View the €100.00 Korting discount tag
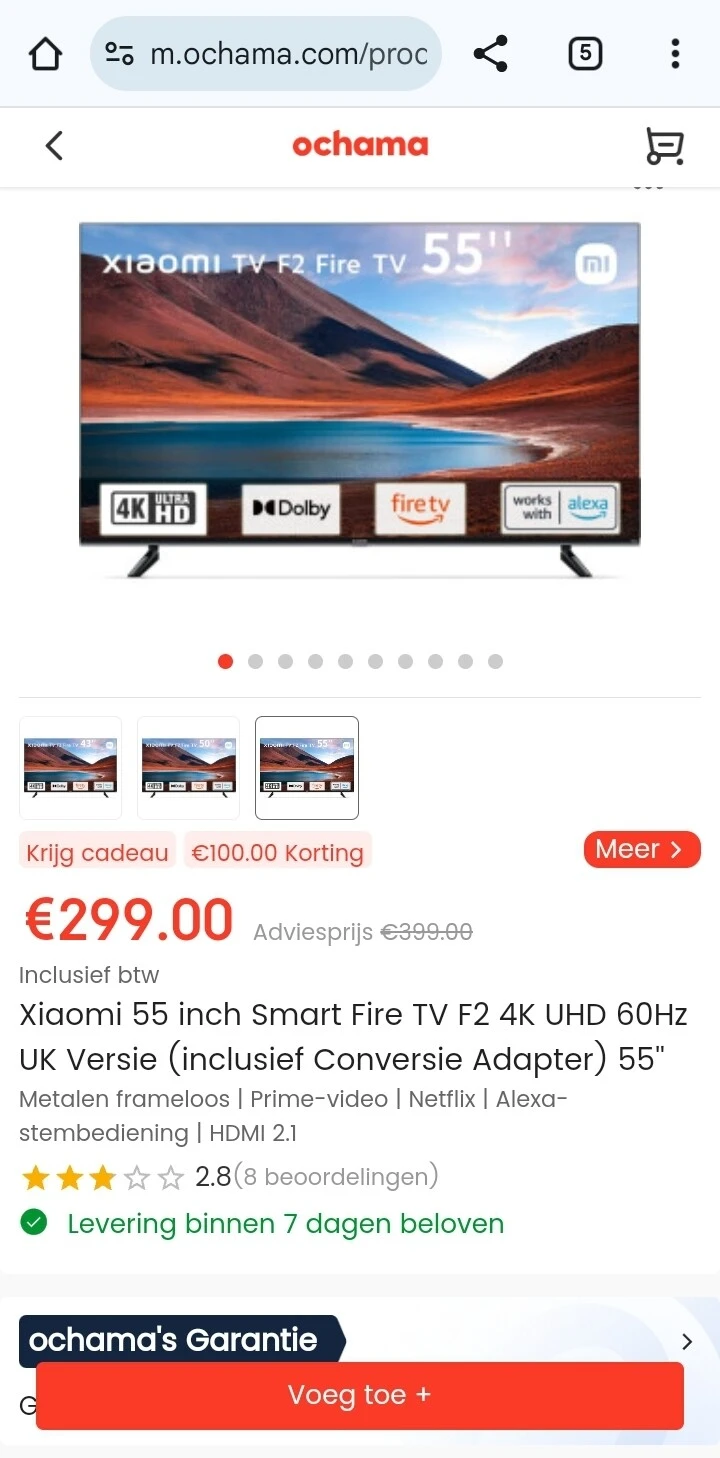Image resolution: width=720 pixels, height=1458 pixels. [x=278, y=852]
